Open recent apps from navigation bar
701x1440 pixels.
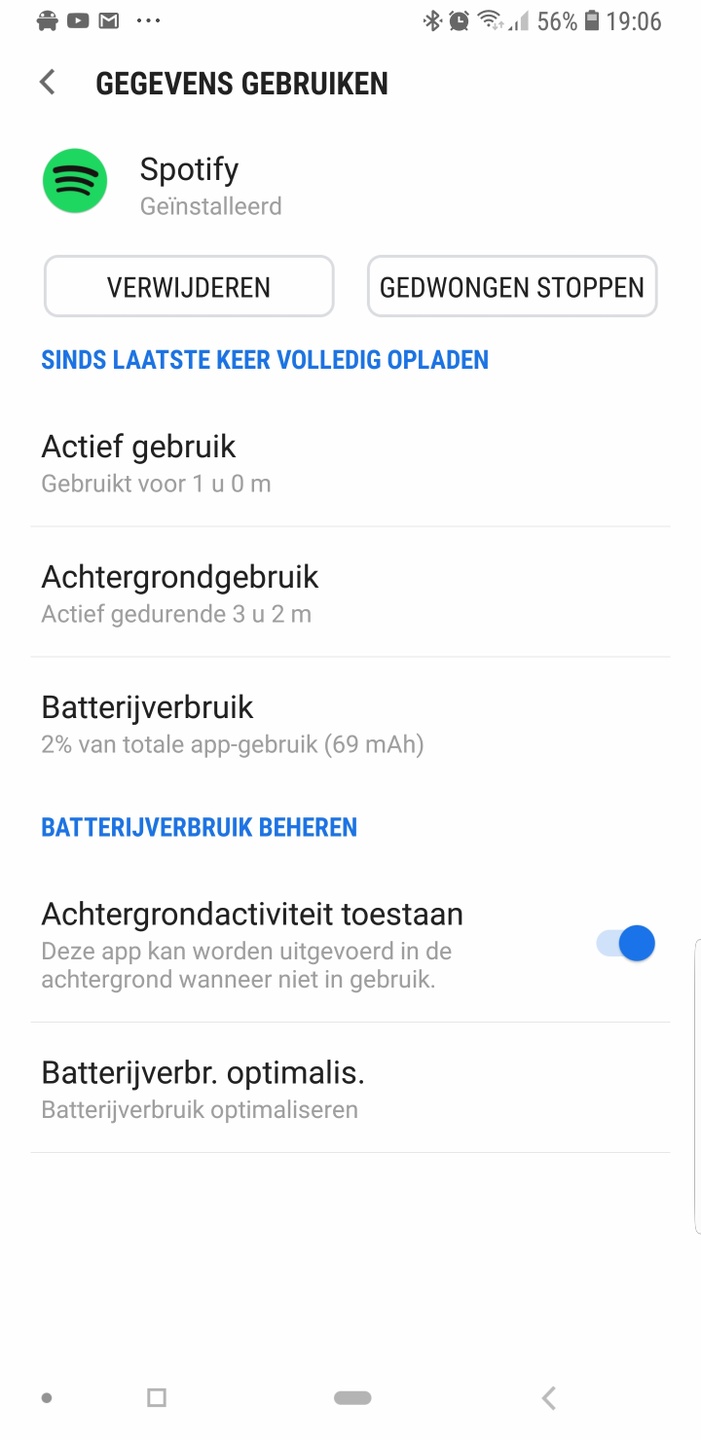pyautogui.click(x=156, y=1398)
